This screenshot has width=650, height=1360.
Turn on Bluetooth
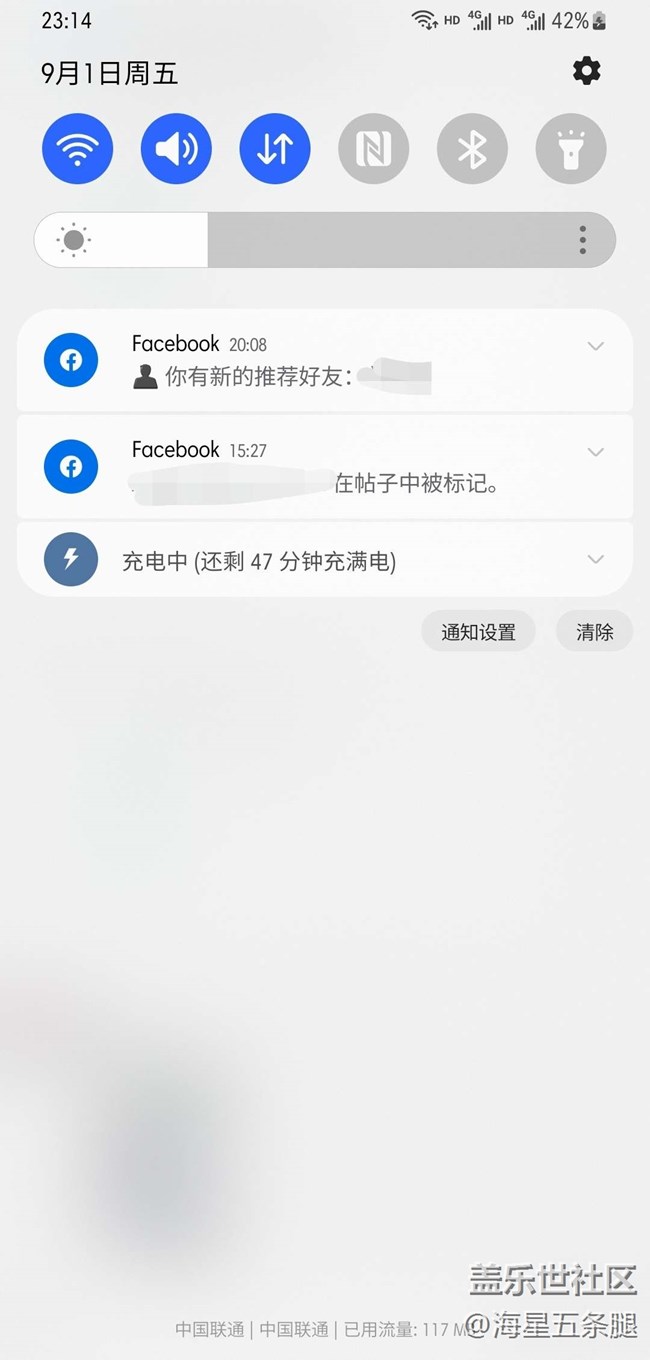(x=472, y=149)
